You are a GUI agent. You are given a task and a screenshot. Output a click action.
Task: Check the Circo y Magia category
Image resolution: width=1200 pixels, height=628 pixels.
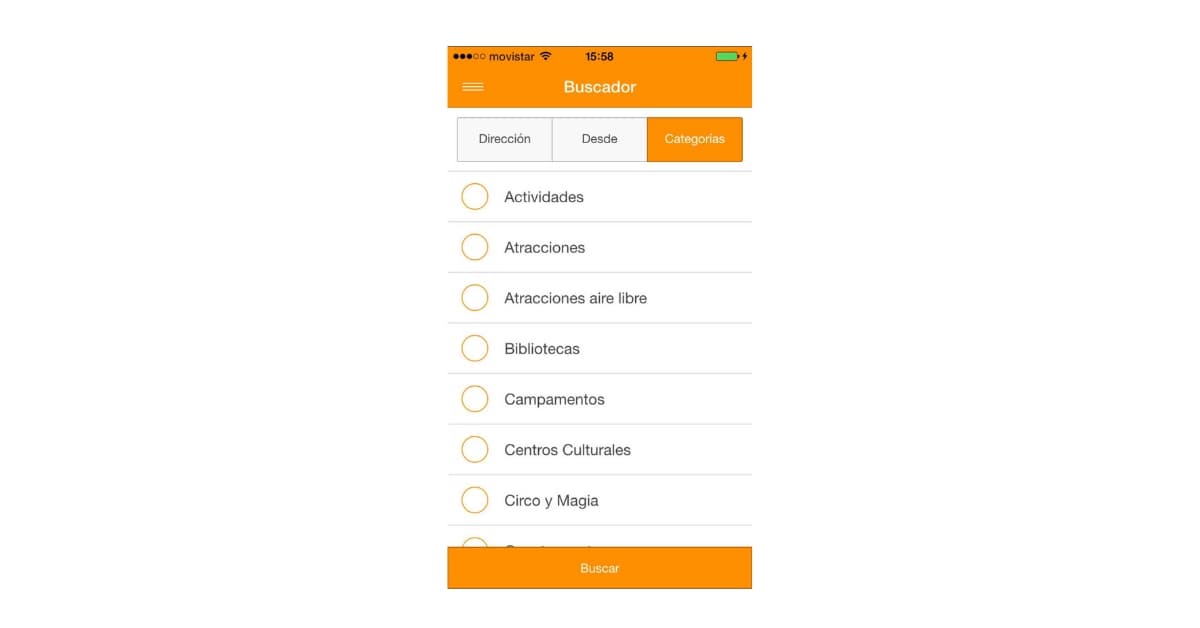click(x=475, y=500)
